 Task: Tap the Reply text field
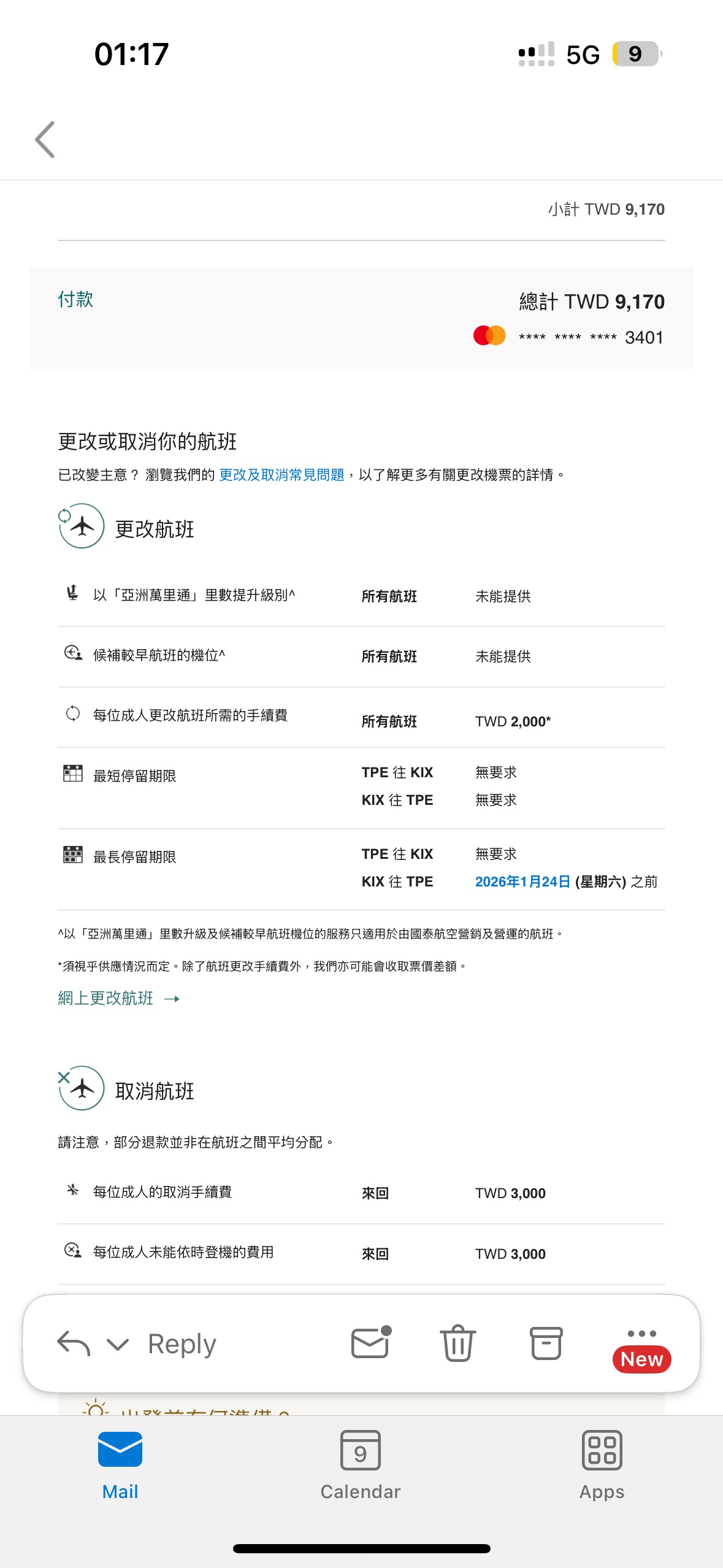(182, 1343)
